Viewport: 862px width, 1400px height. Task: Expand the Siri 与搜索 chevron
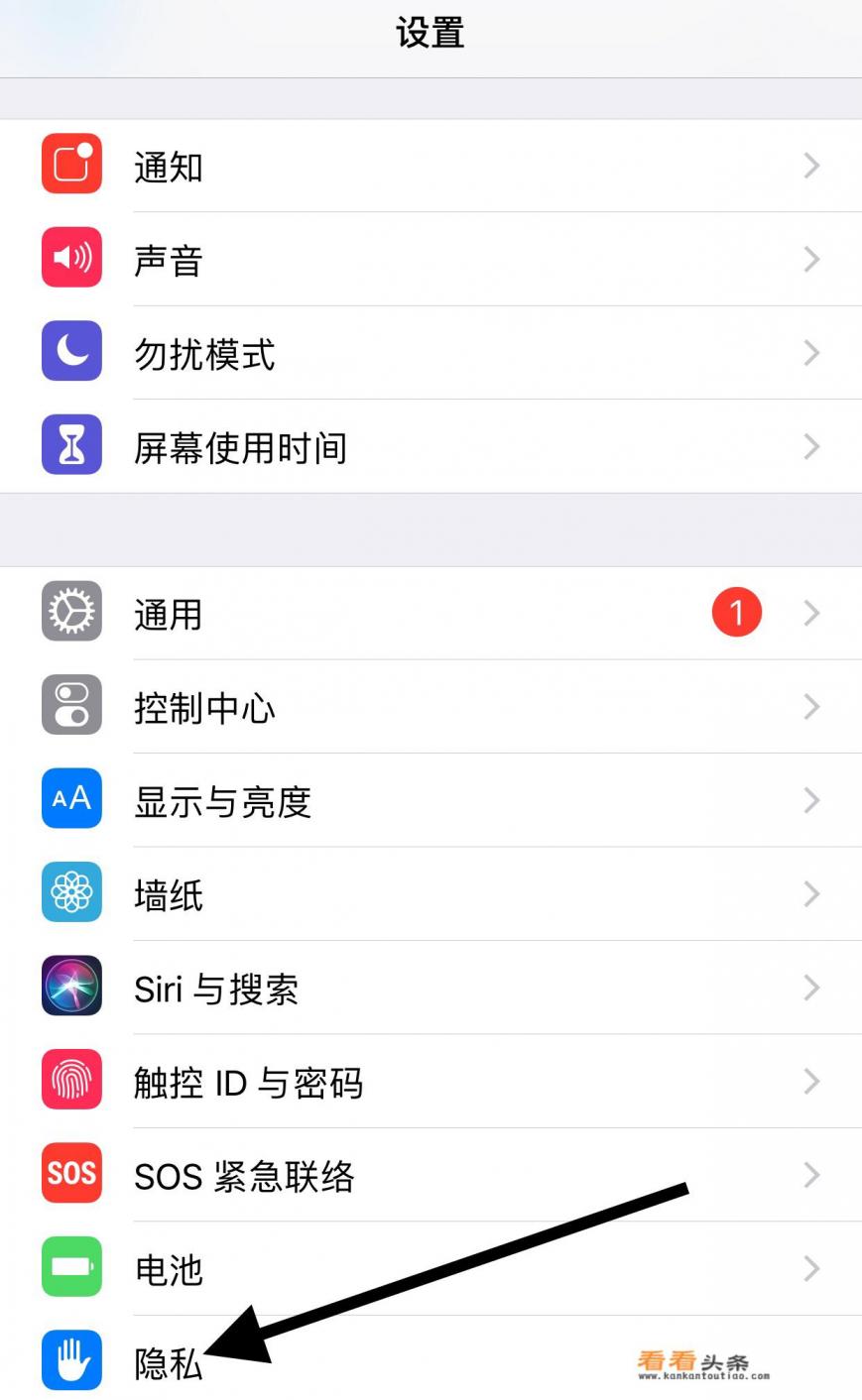tap(812, 987)
